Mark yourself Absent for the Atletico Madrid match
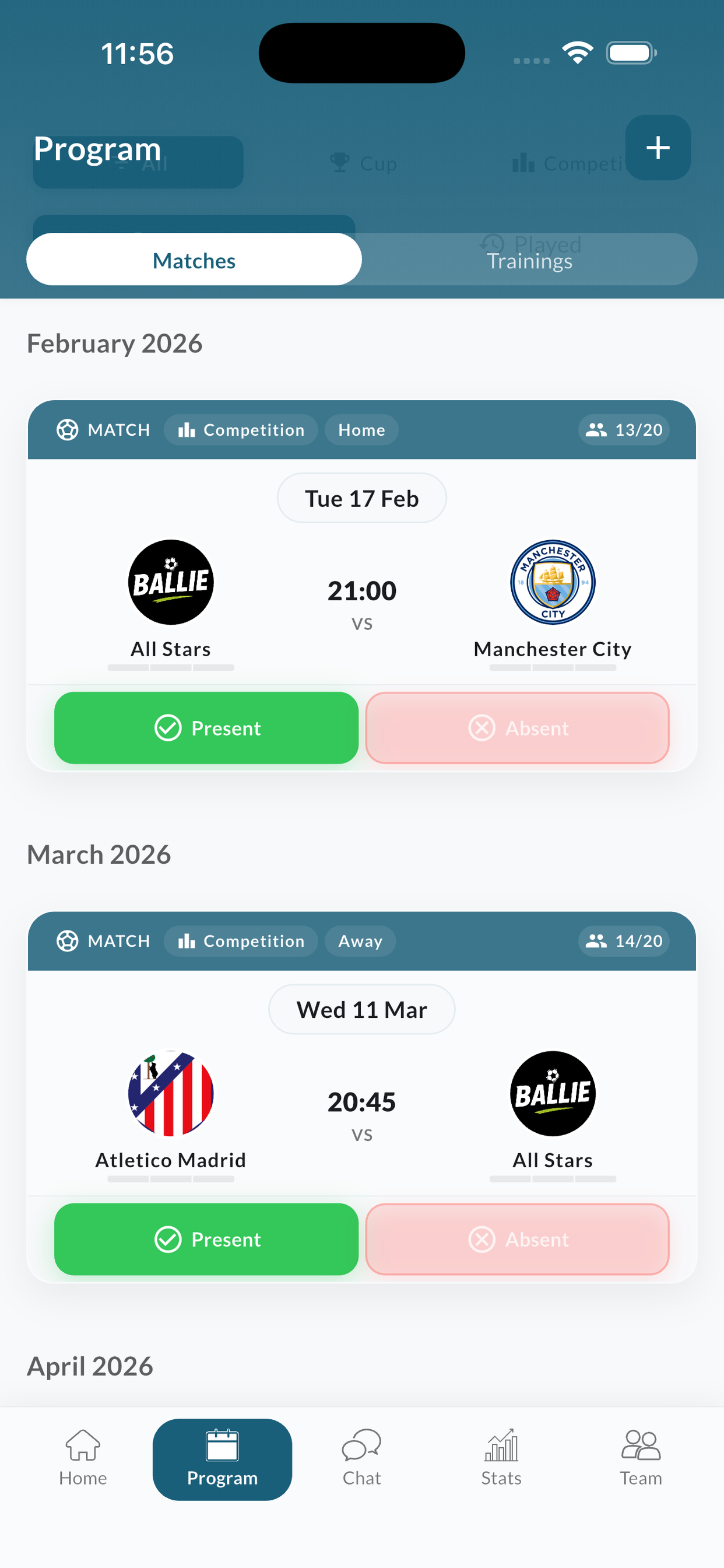The width and height of the screenshot is (724, 1568). [516, 1240]
